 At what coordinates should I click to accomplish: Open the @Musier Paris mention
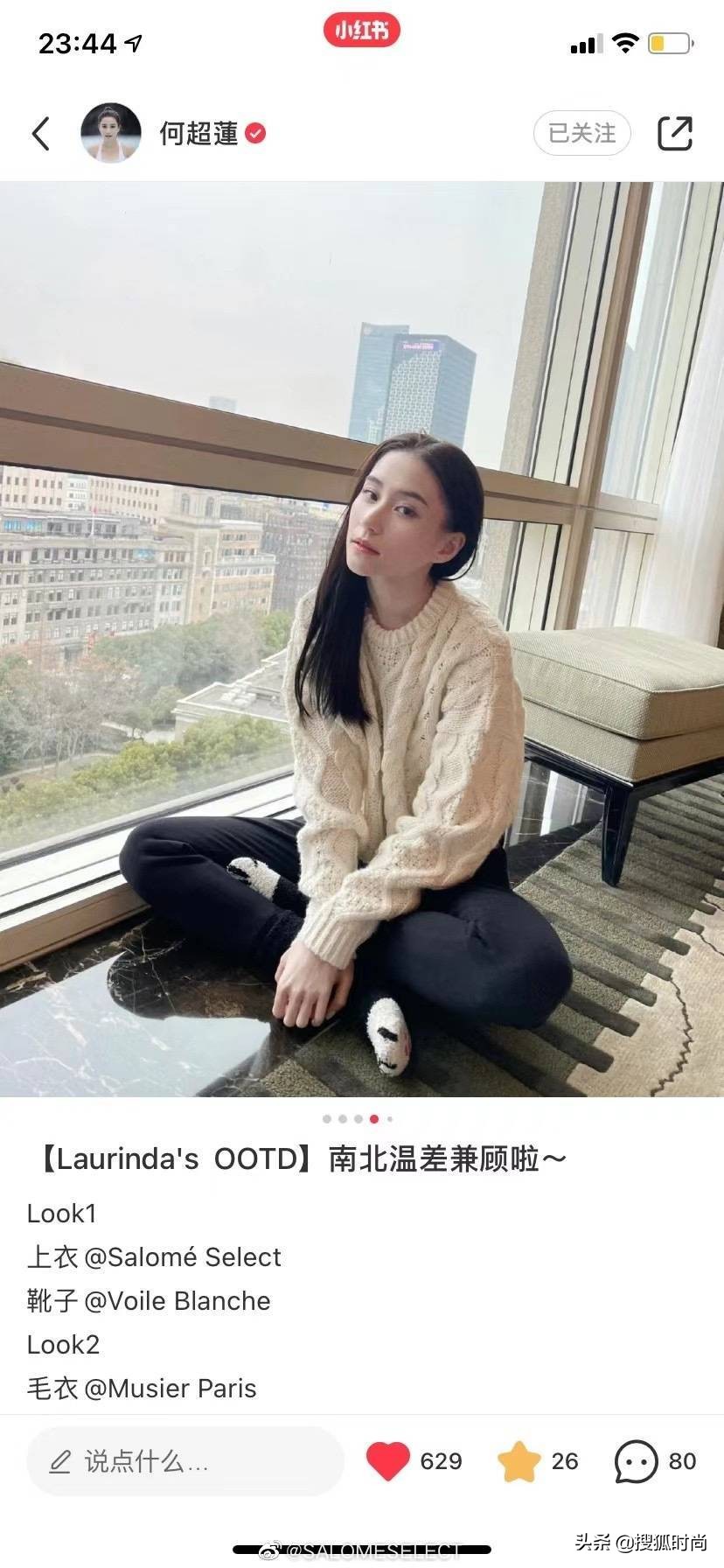pyautogui.click(x=170, y=1389)
